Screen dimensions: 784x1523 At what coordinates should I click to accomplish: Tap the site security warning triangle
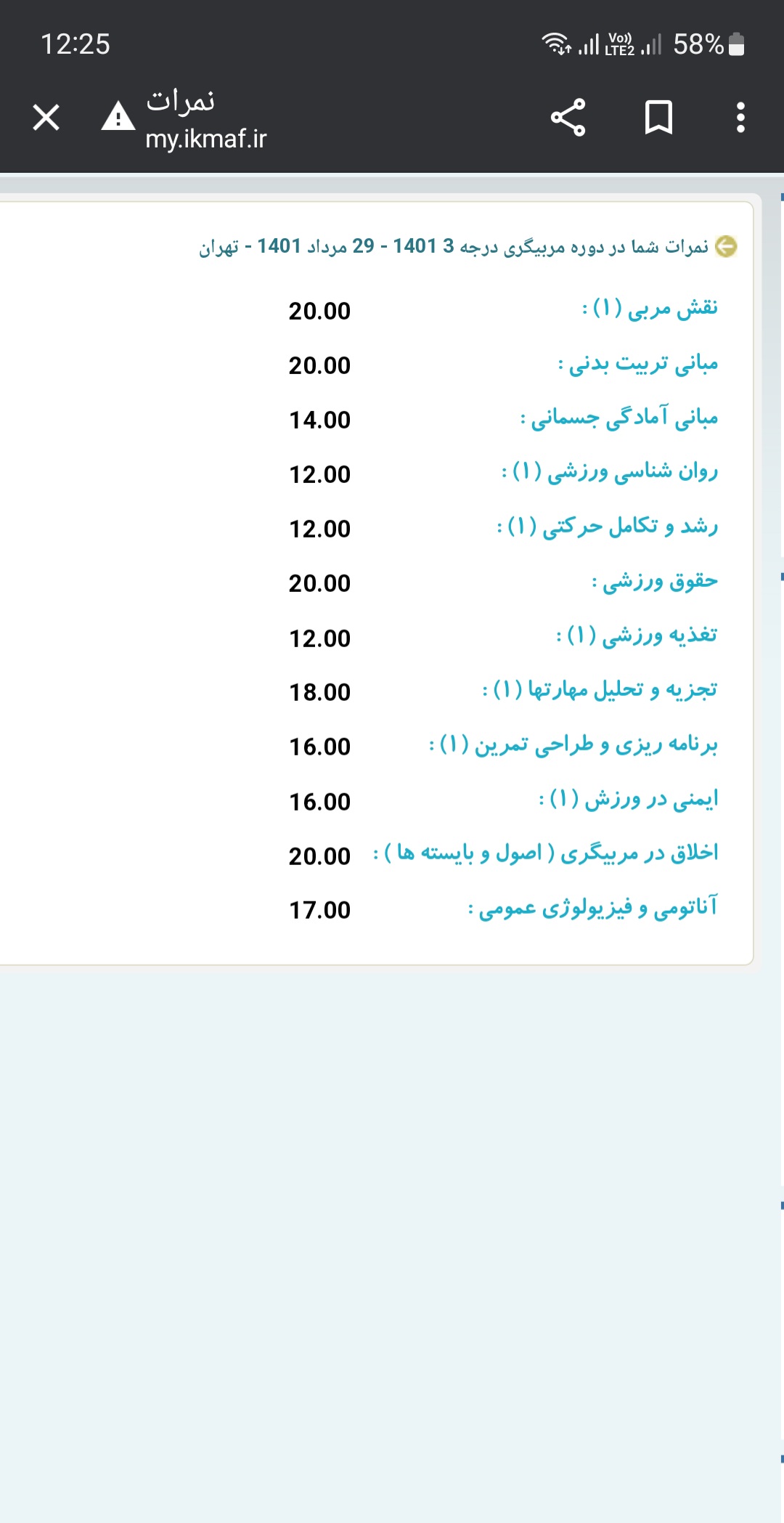click(118, 116)
